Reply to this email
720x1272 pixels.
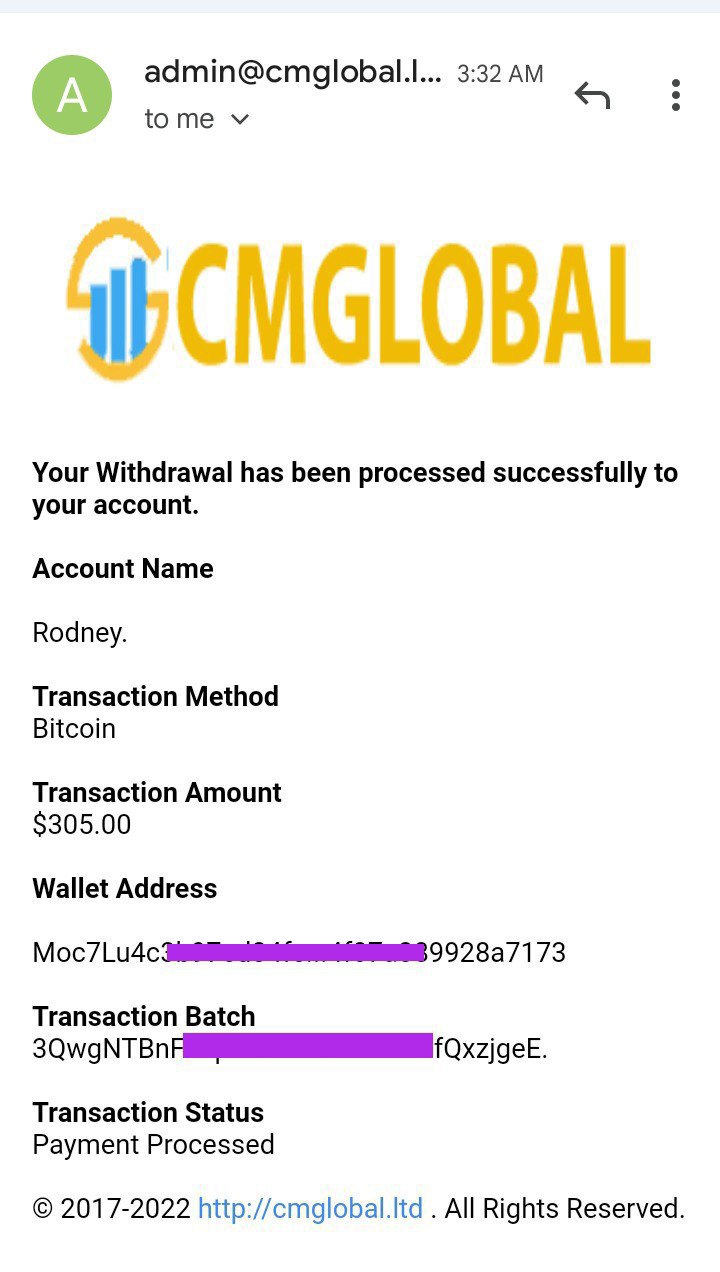592,96
